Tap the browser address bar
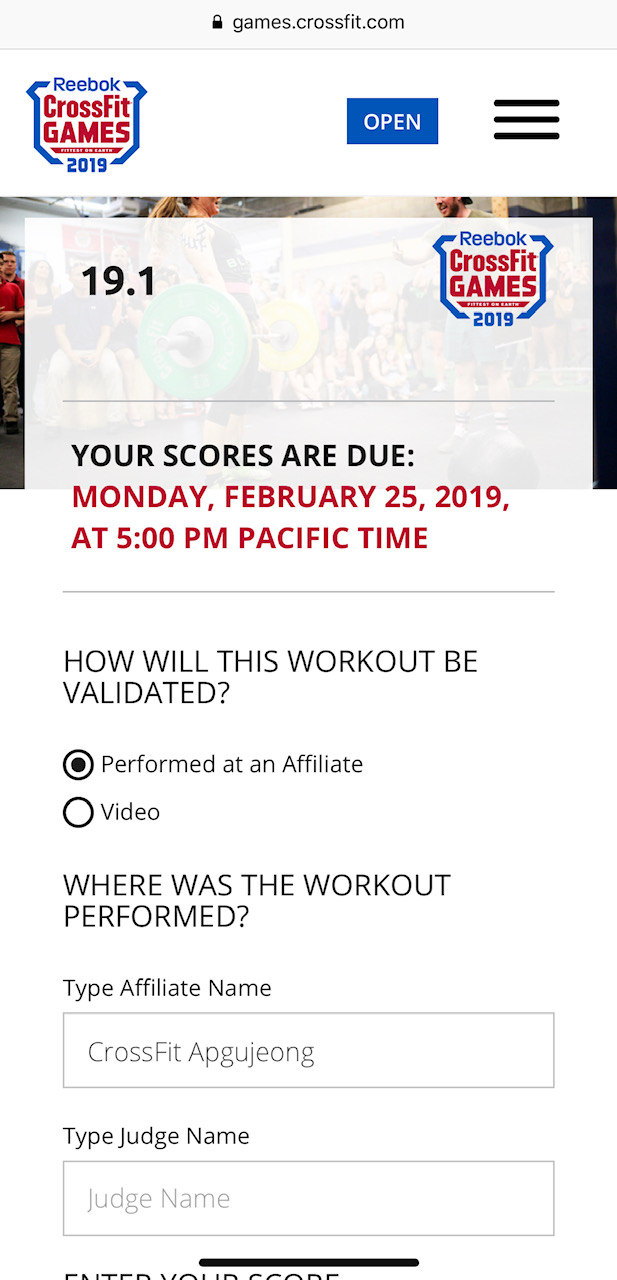Viewport: 617px width, 1280px height. pyautogui.click(x=308, y=22)
